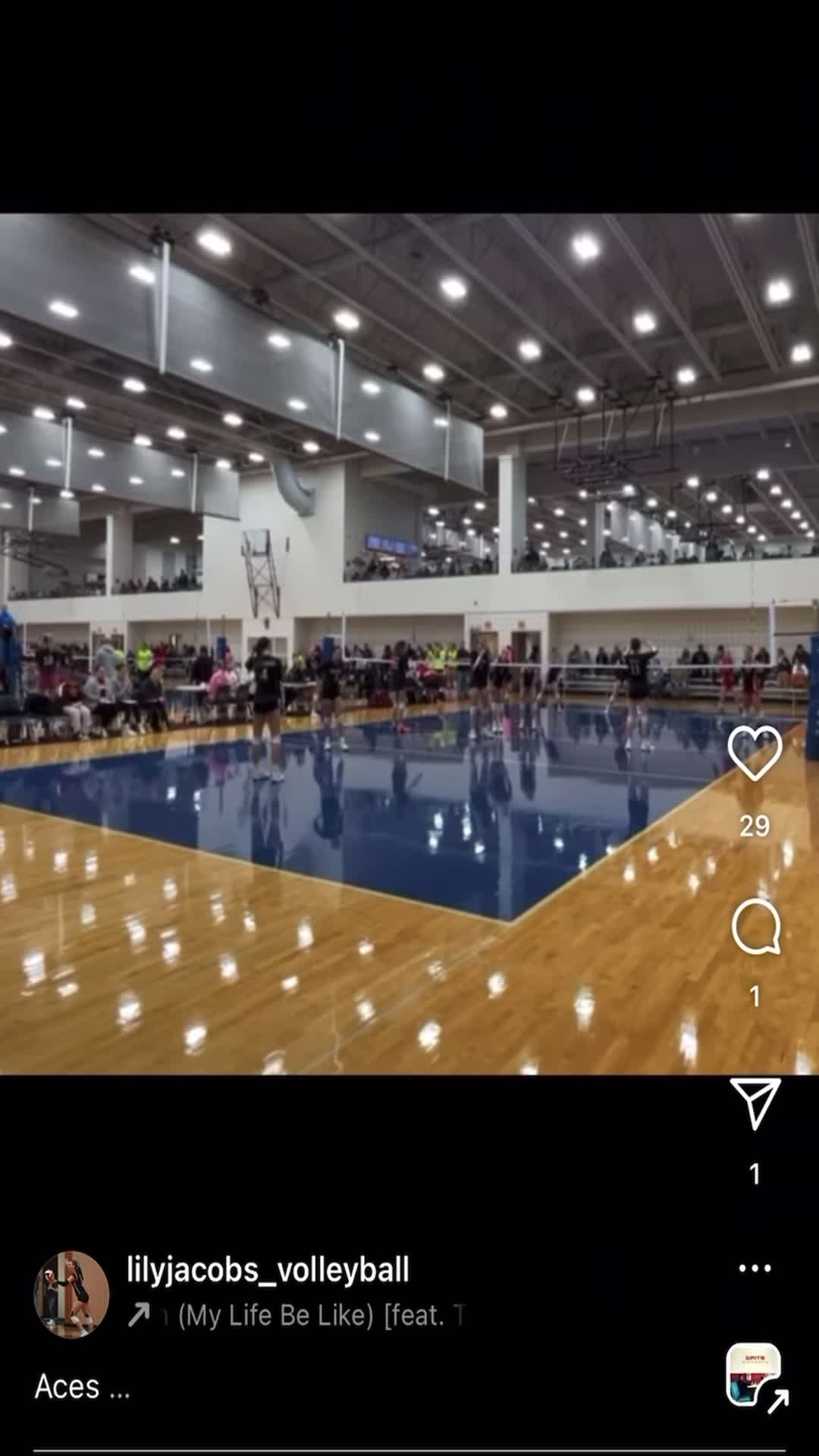Tap the lilyjacobs_volleyball username
The width and height of the screenshot is (819, 1456).
pyautogui.click(x=268, y=1269)
